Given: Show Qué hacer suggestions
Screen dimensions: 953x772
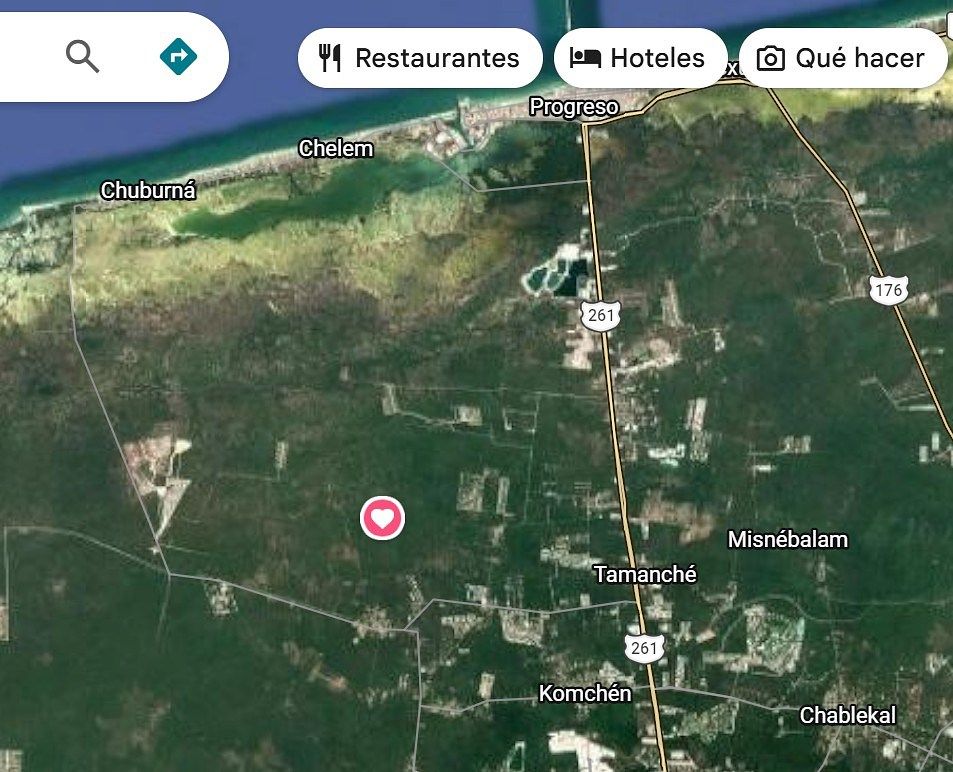Looking at the screenshot, I should [x=842, y=58].
